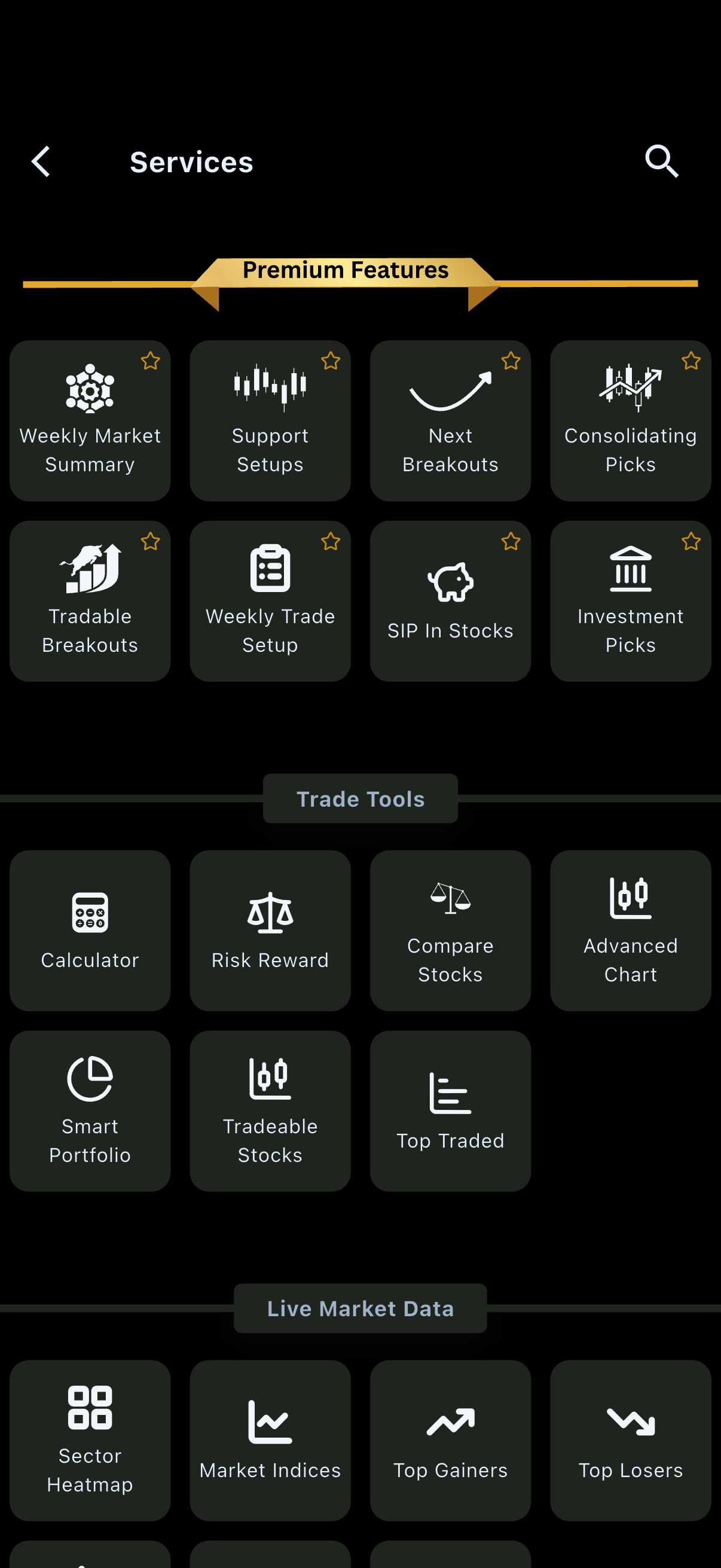
Task: Open the Top Traded list
Action: click(450, 1111)
